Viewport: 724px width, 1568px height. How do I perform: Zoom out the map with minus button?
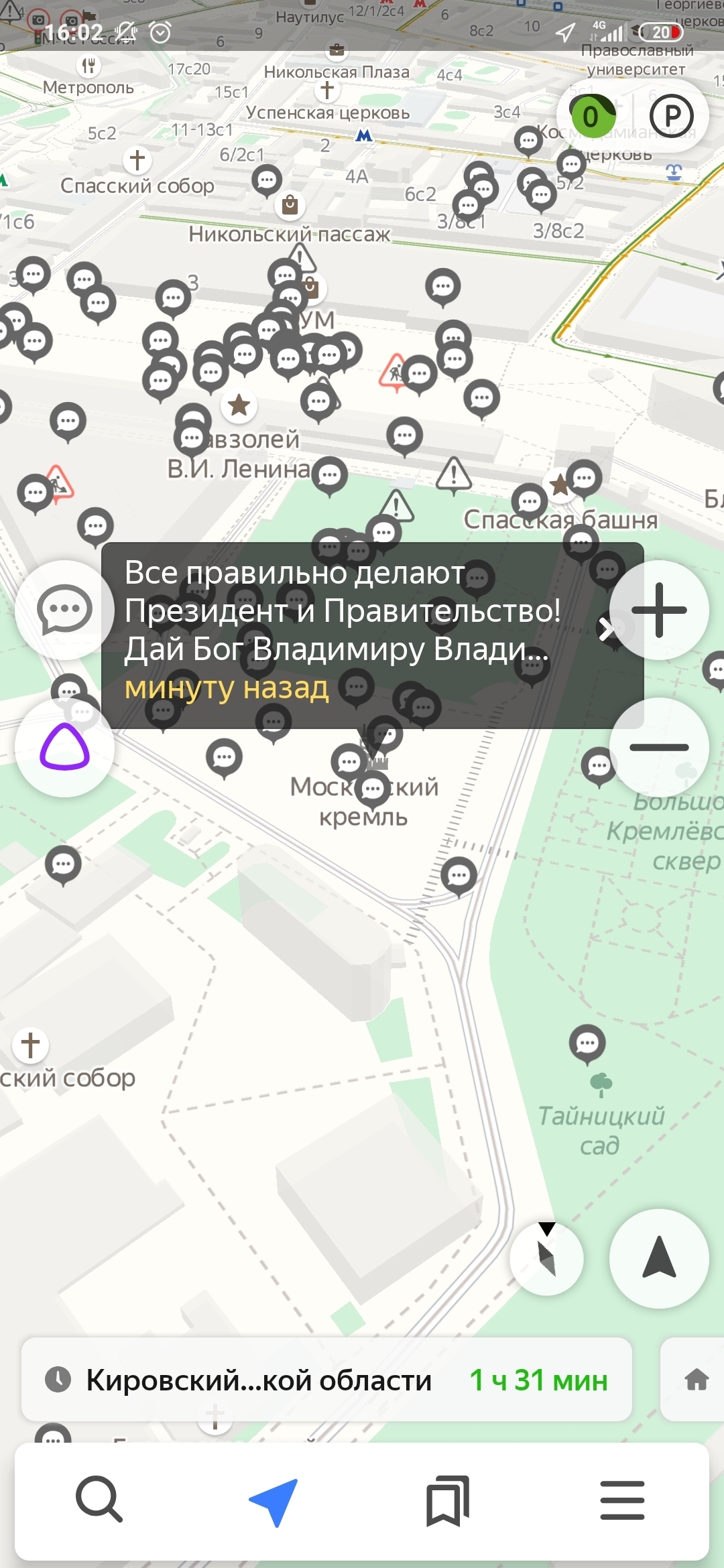click(x=659, y=747)
